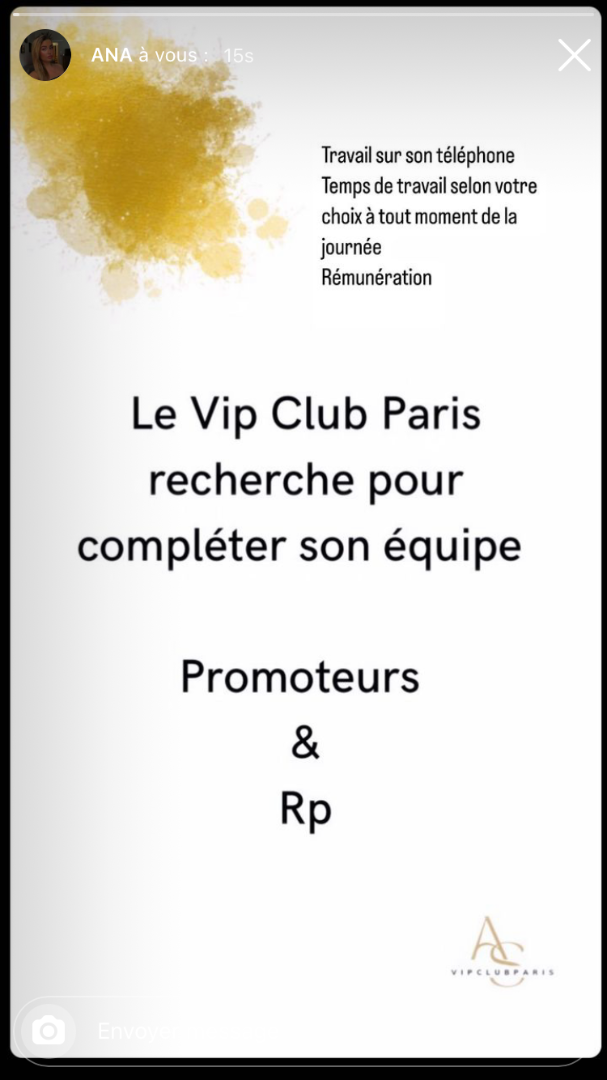Close the story from ANA

pos(574,55)
